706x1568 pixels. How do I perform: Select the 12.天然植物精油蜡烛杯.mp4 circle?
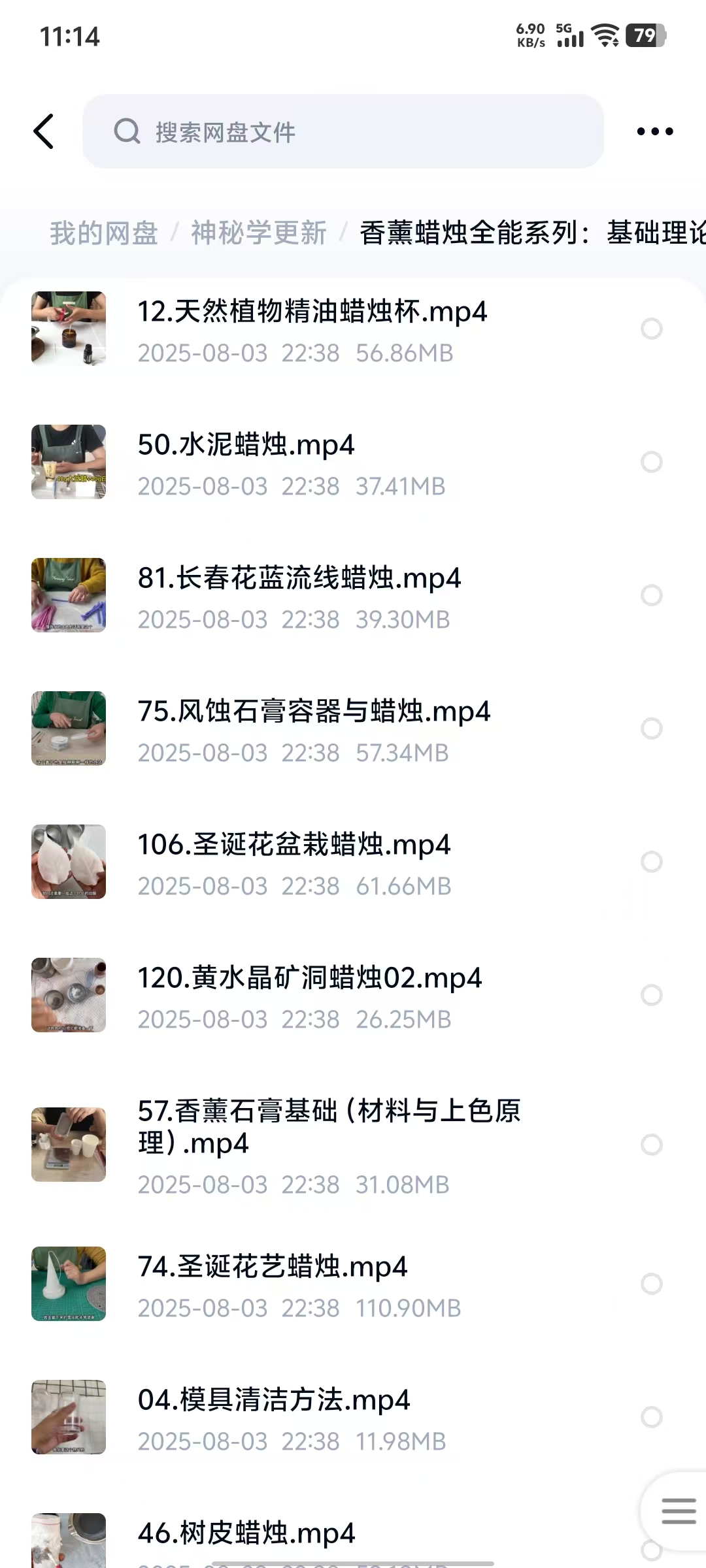(x=651, y=329)
